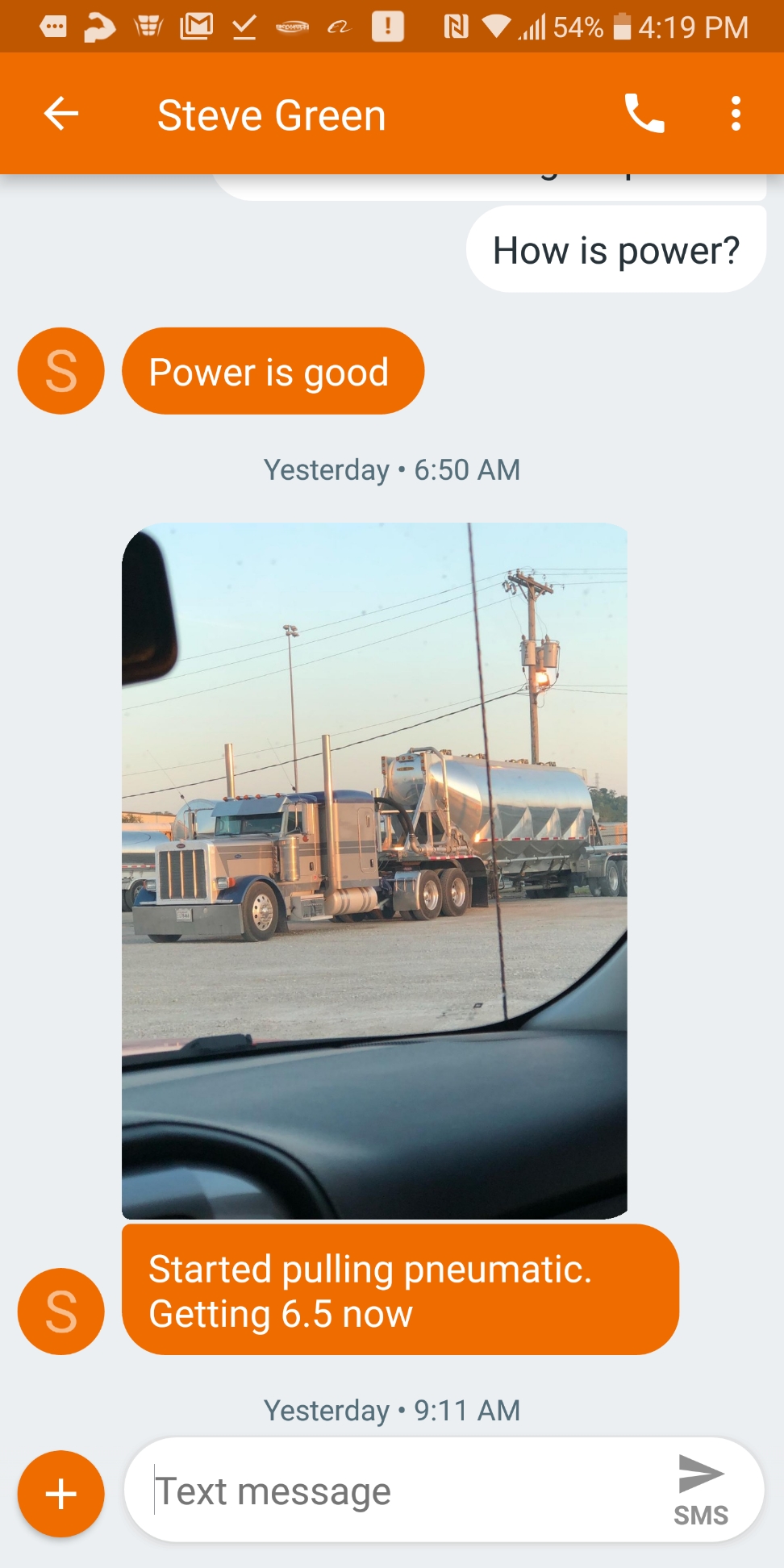This screenshot has height=1568, width=784.
Task: Open the truck photo attachment
Action: (x=374, y=870)
